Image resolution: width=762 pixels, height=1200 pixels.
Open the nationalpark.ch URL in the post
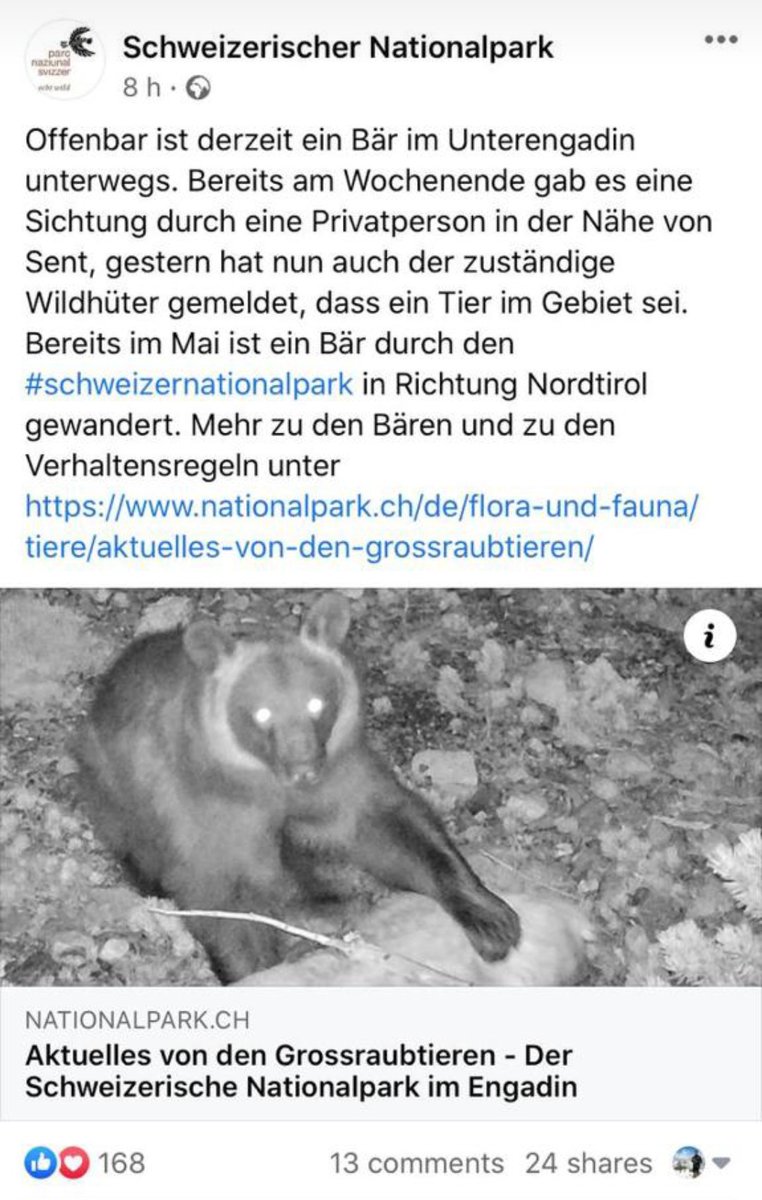tap(360, 527)
